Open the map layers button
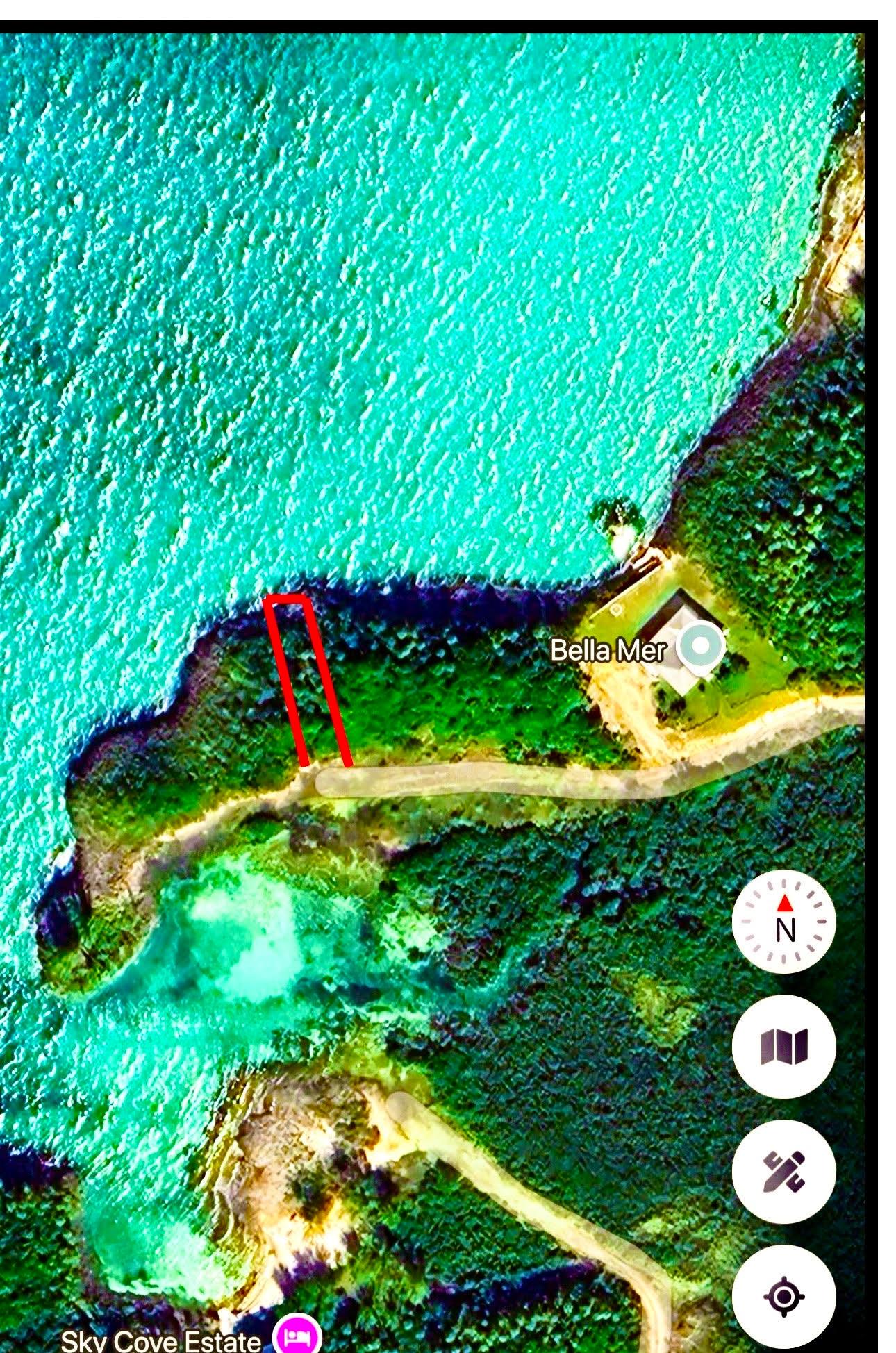 (x=784, y=1047)
